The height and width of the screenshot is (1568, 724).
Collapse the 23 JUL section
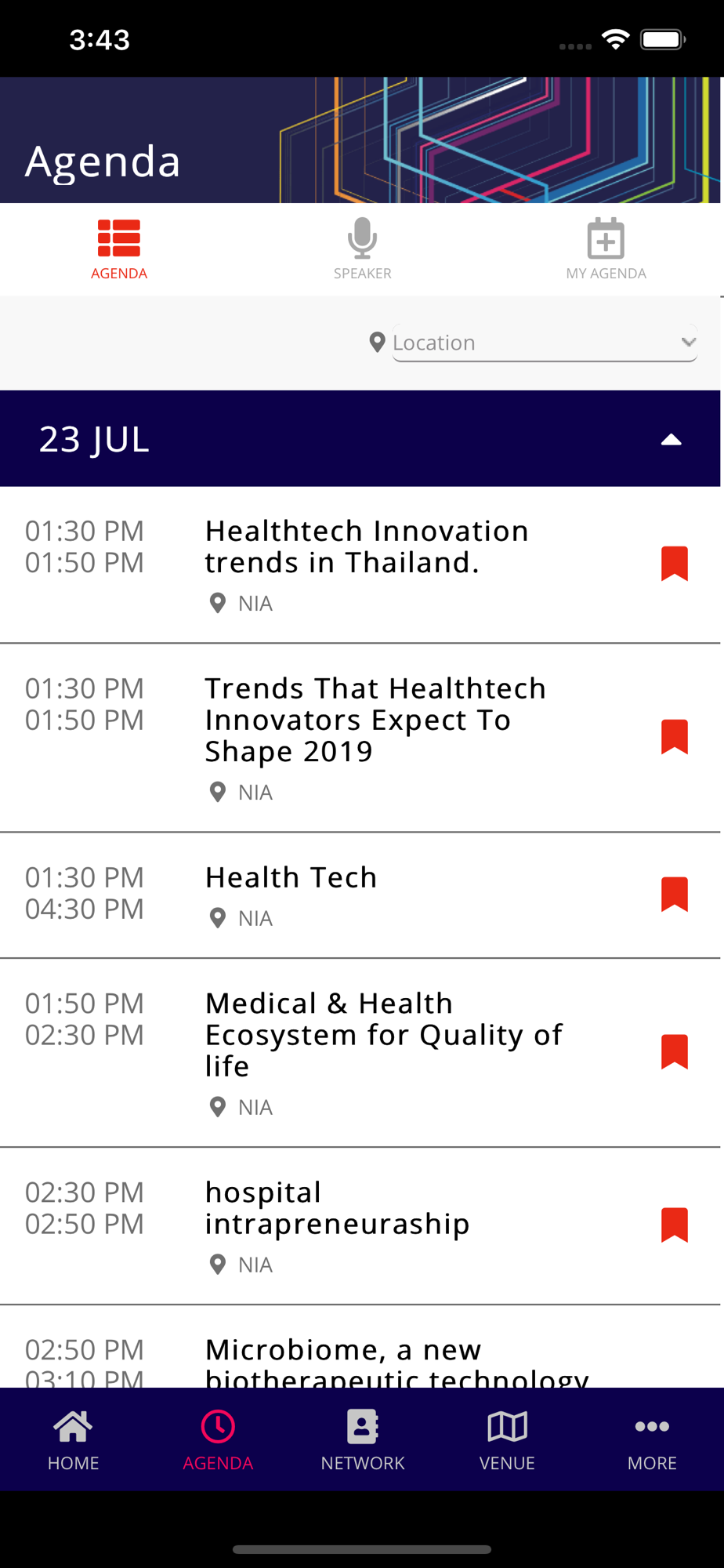click(x=671, y=439)
